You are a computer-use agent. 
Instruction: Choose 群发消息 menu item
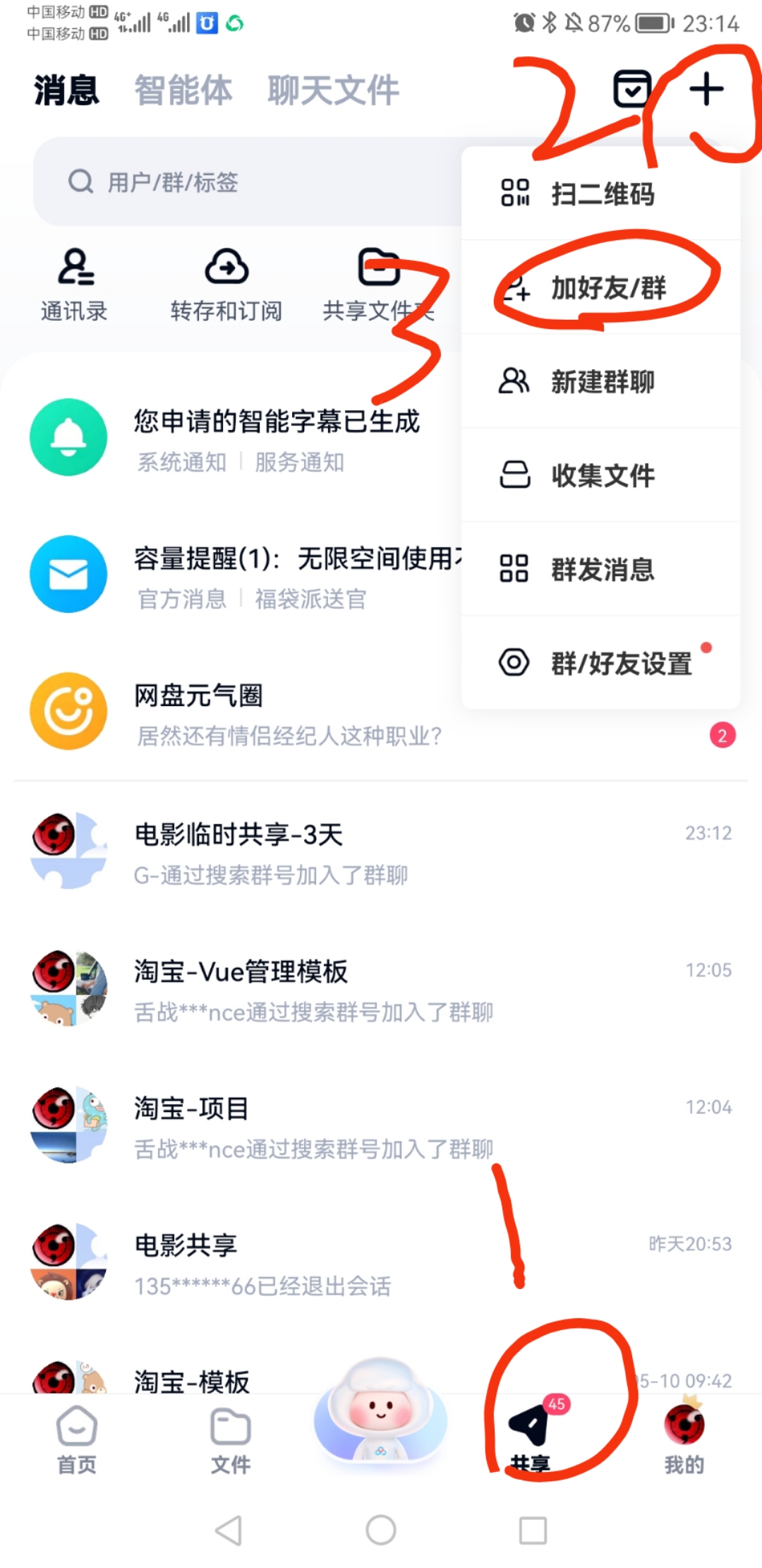[601, 569]
